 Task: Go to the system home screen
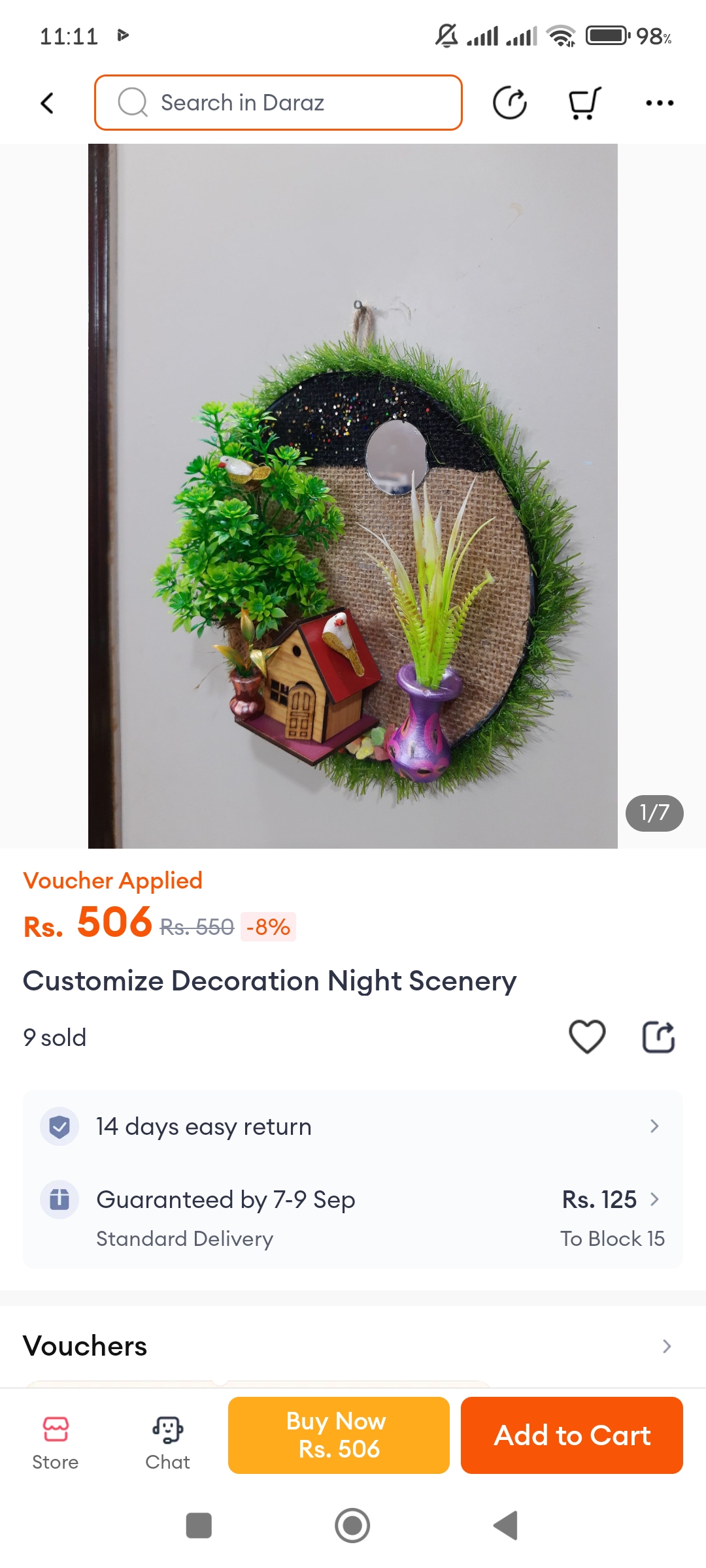coord(352,1526)
